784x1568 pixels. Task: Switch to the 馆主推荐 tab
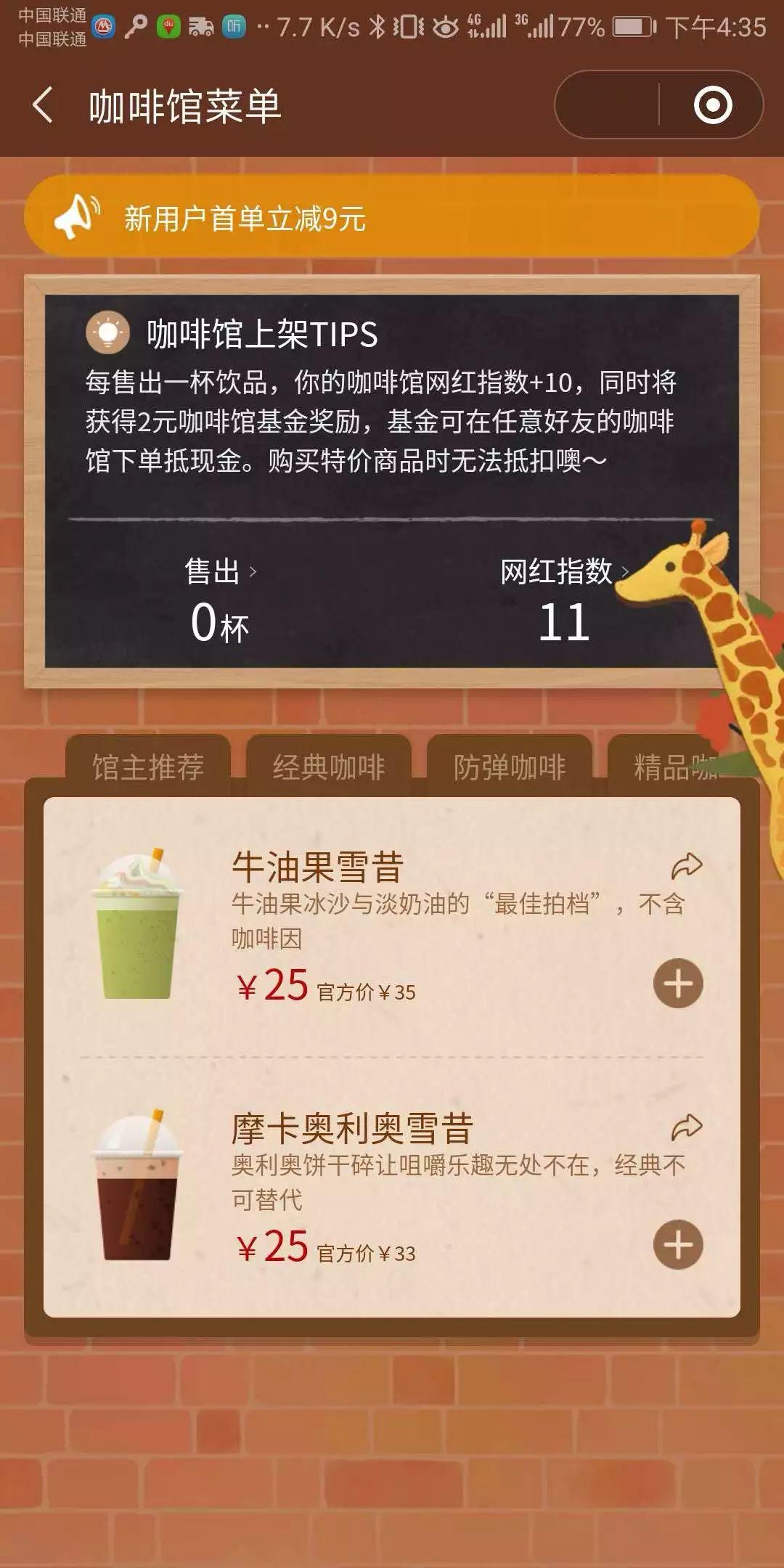pos(148,767)
